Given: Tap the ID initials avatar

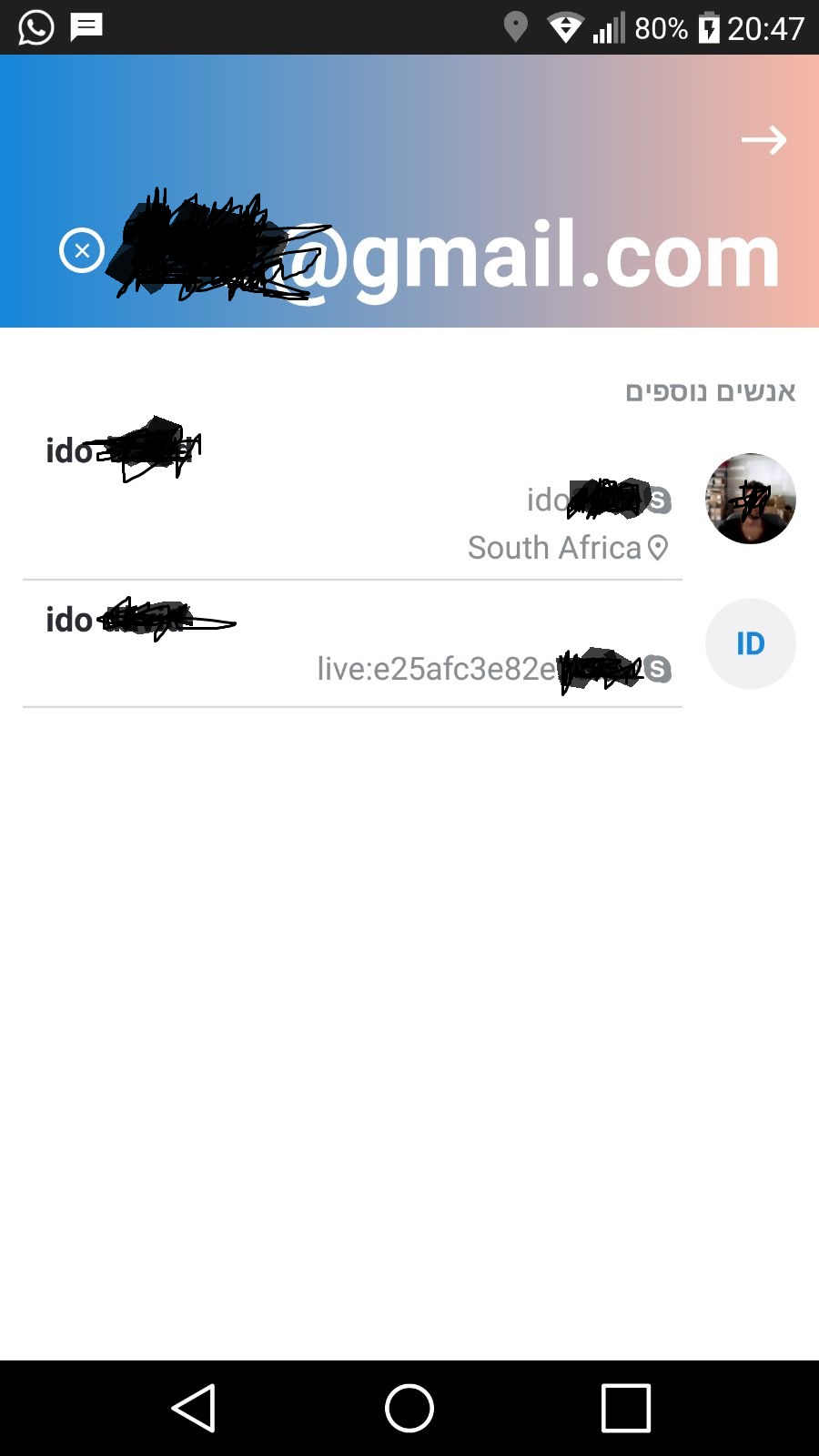Looking at the screenshot, I should click(751, 643).
